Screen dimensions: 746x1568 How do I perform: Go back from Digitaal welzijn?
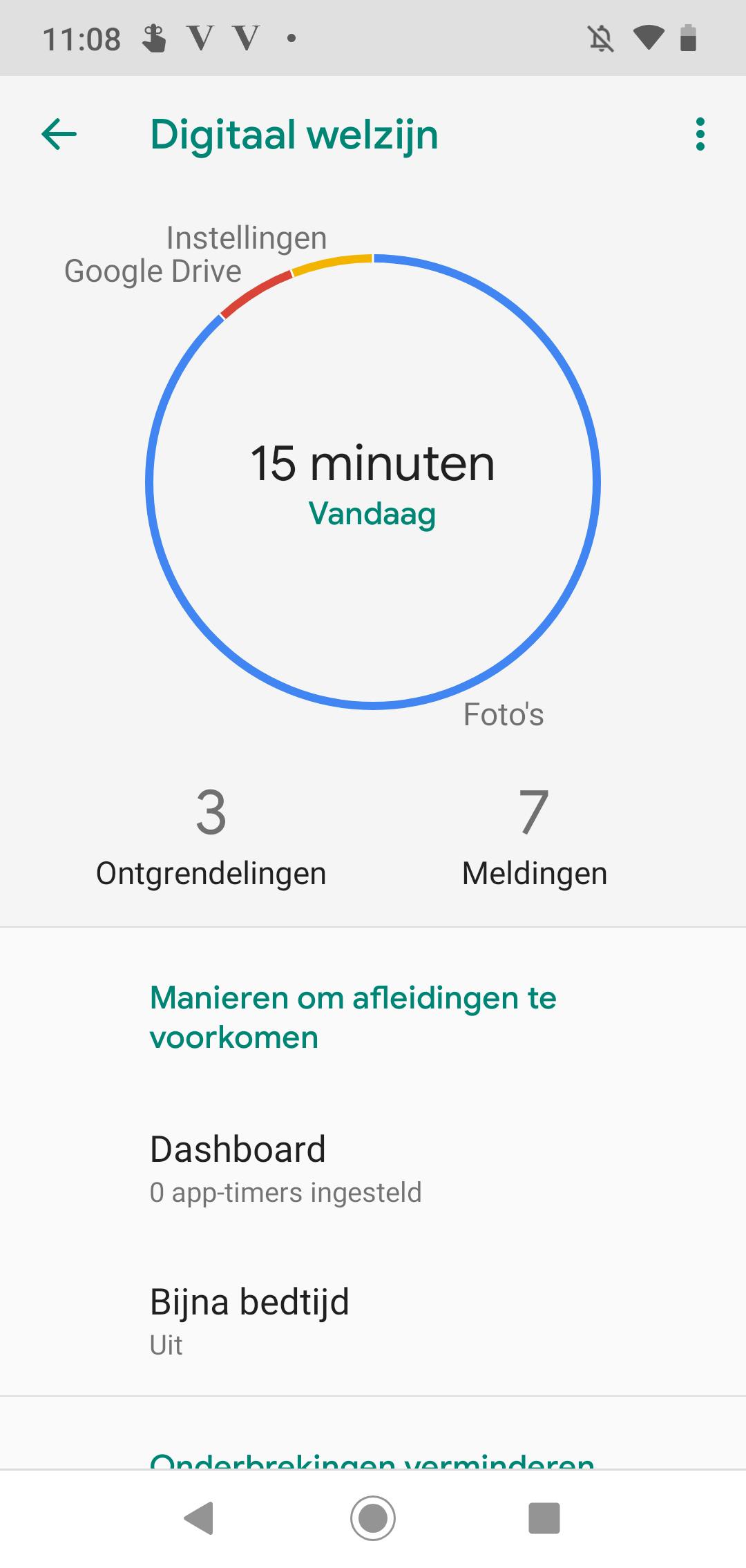tap(59, 134)
